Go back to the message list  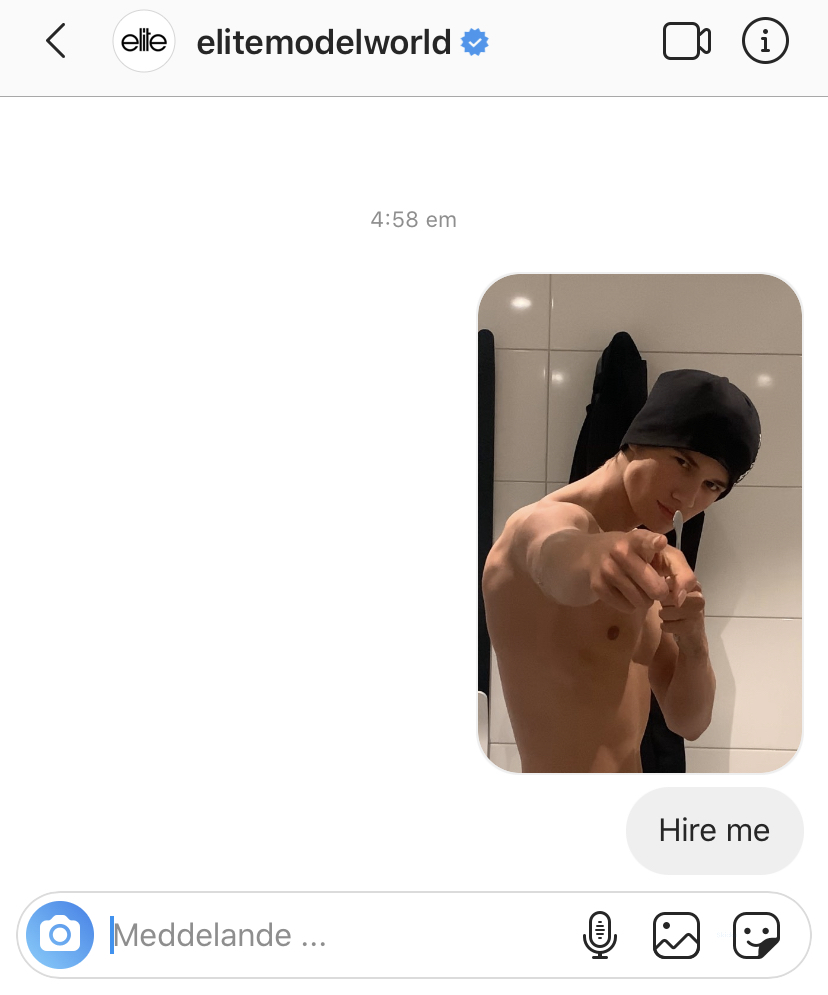tap(56, 42)
